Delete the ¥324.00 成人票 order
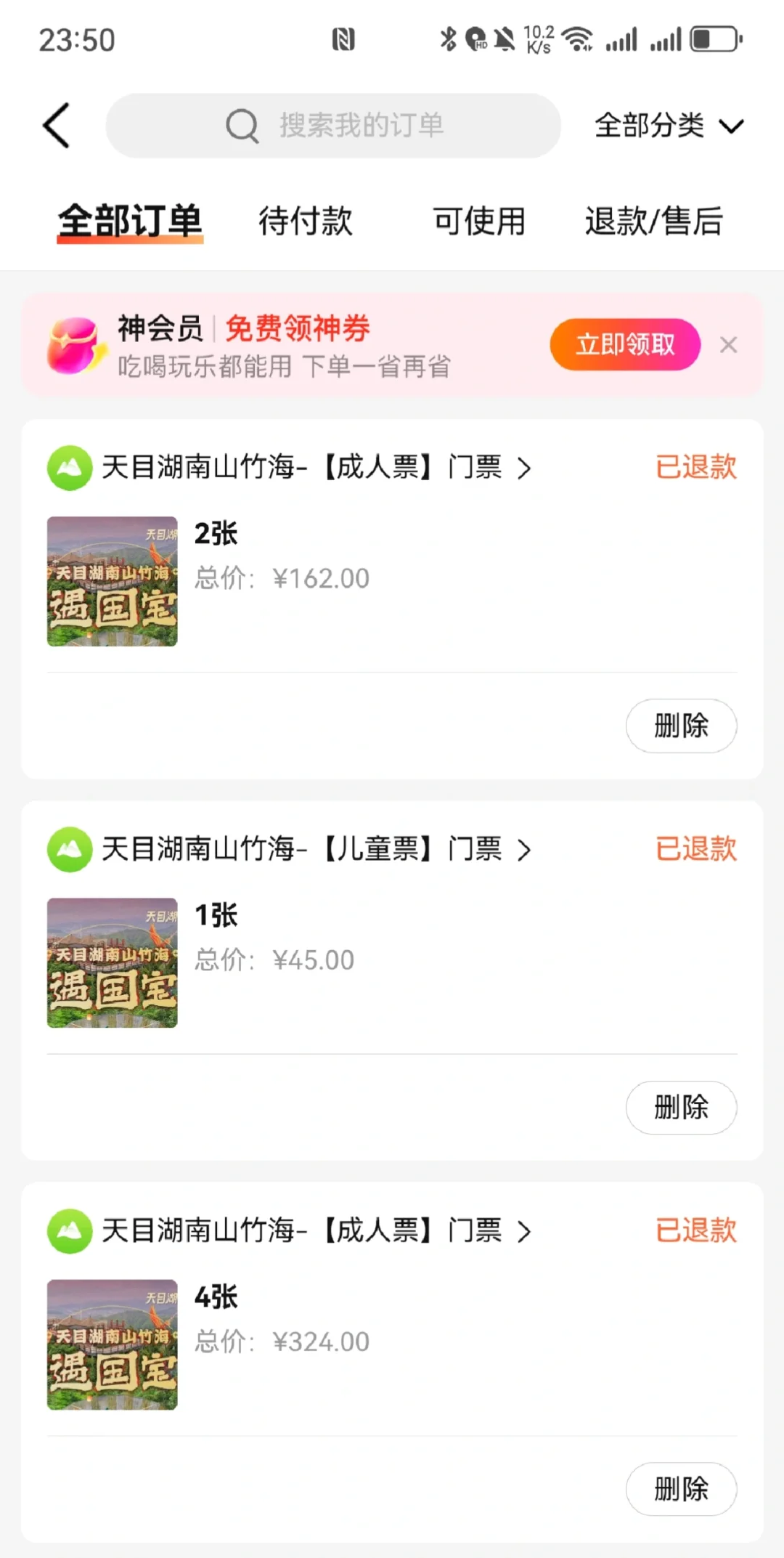 tap(681, 1489)
